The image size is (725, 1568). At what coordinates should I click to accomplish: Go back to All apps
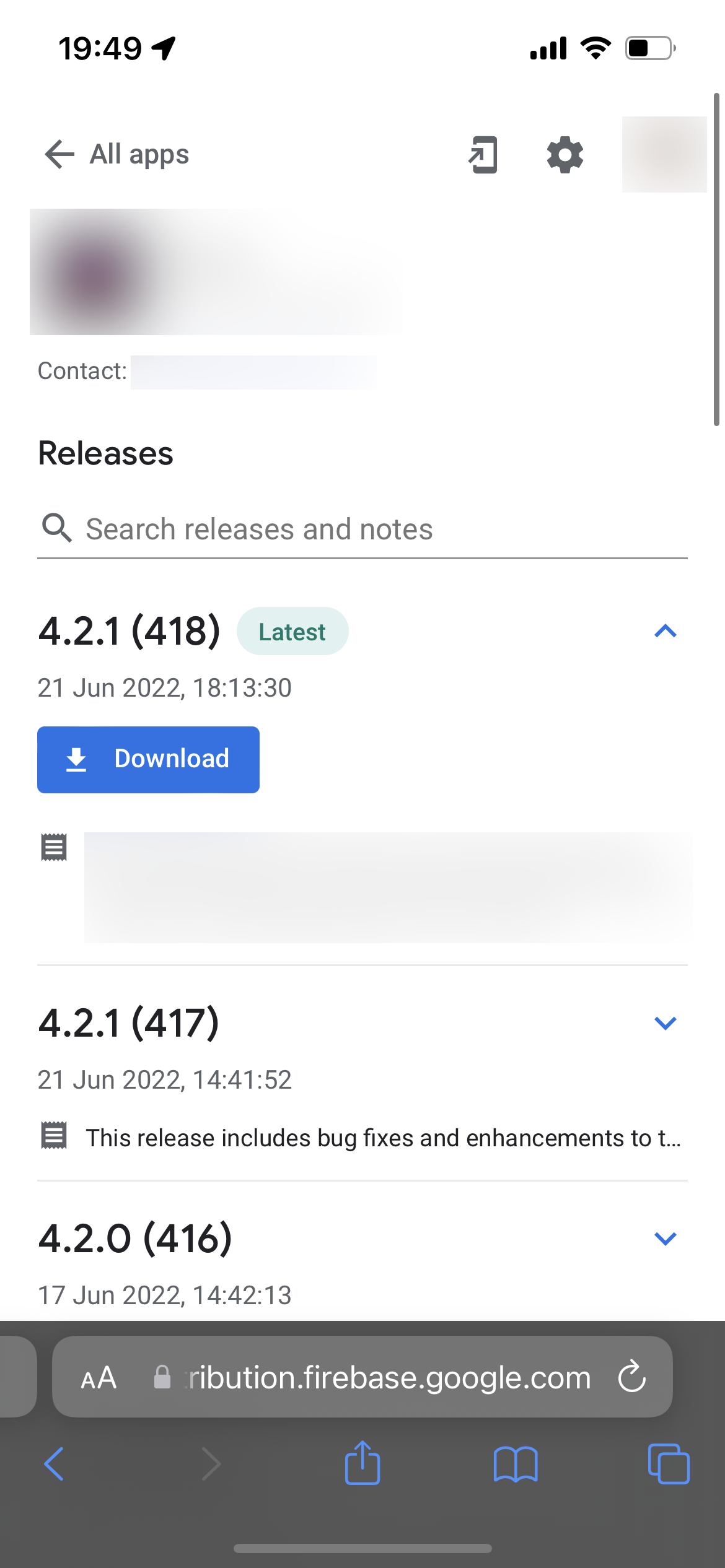click(116, 154)
